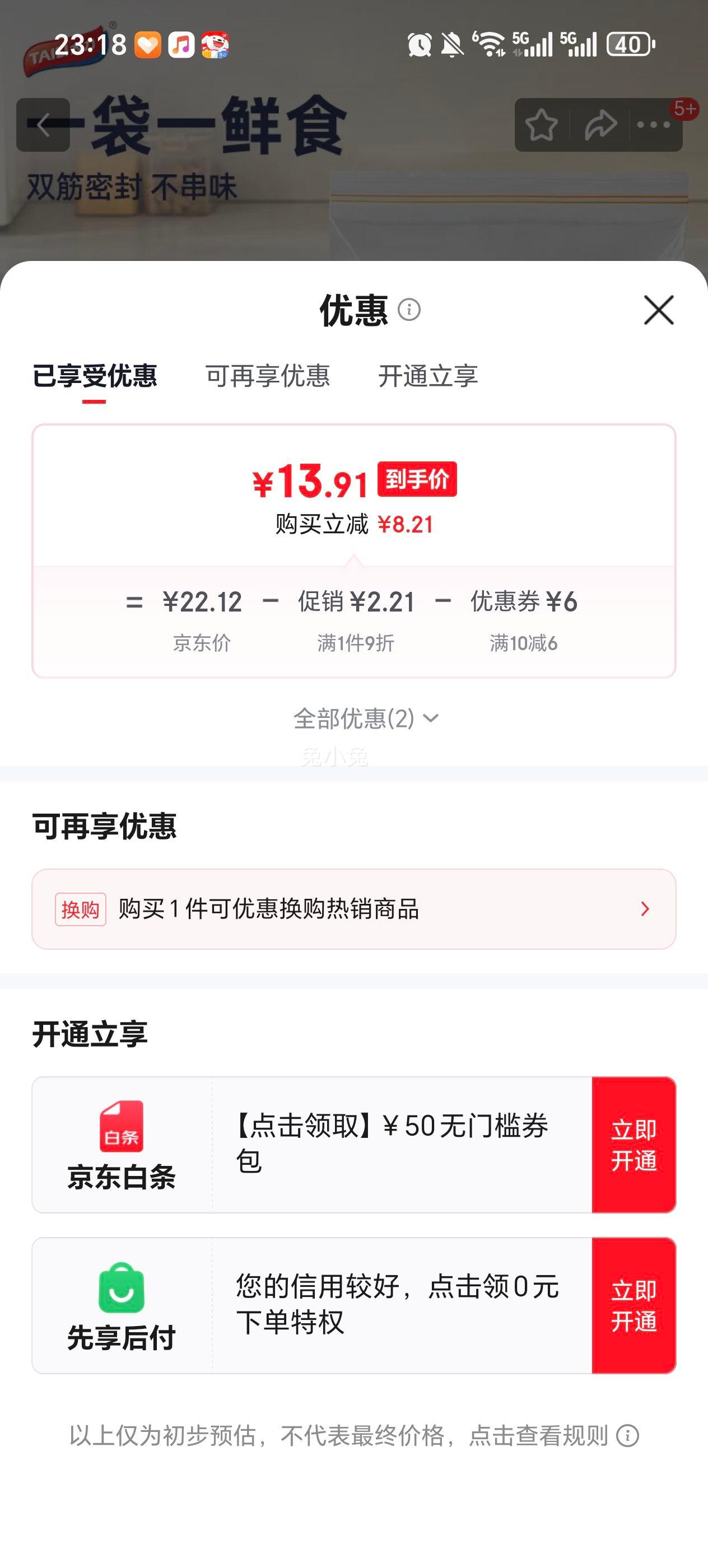The height and width of the screenshot is (1568, 708).
Task: Tap the star icon to favorite the product
Action: (541, 124)
